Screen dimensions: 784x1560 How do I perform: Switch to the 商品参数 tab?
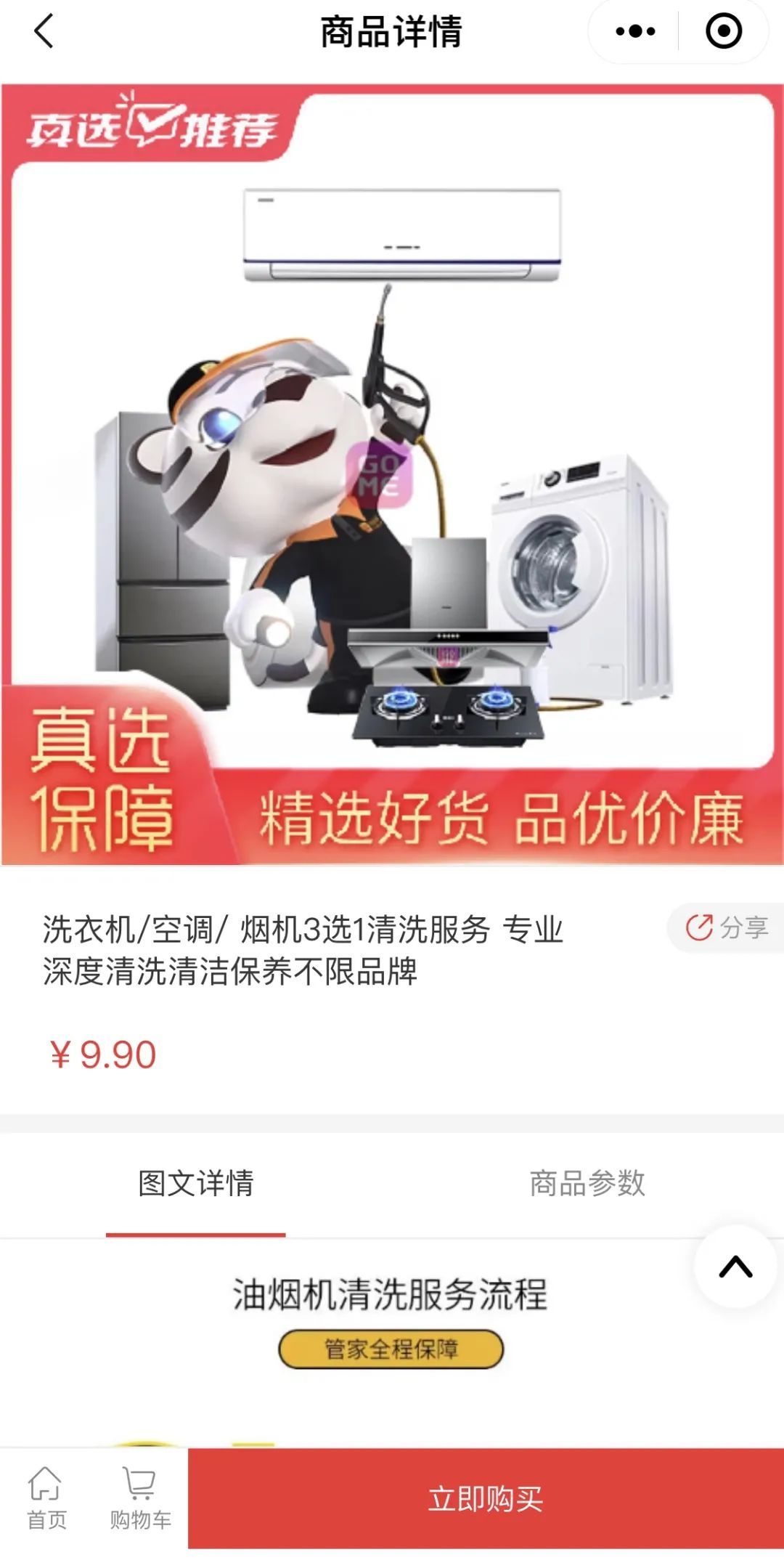coord(587,1184)
